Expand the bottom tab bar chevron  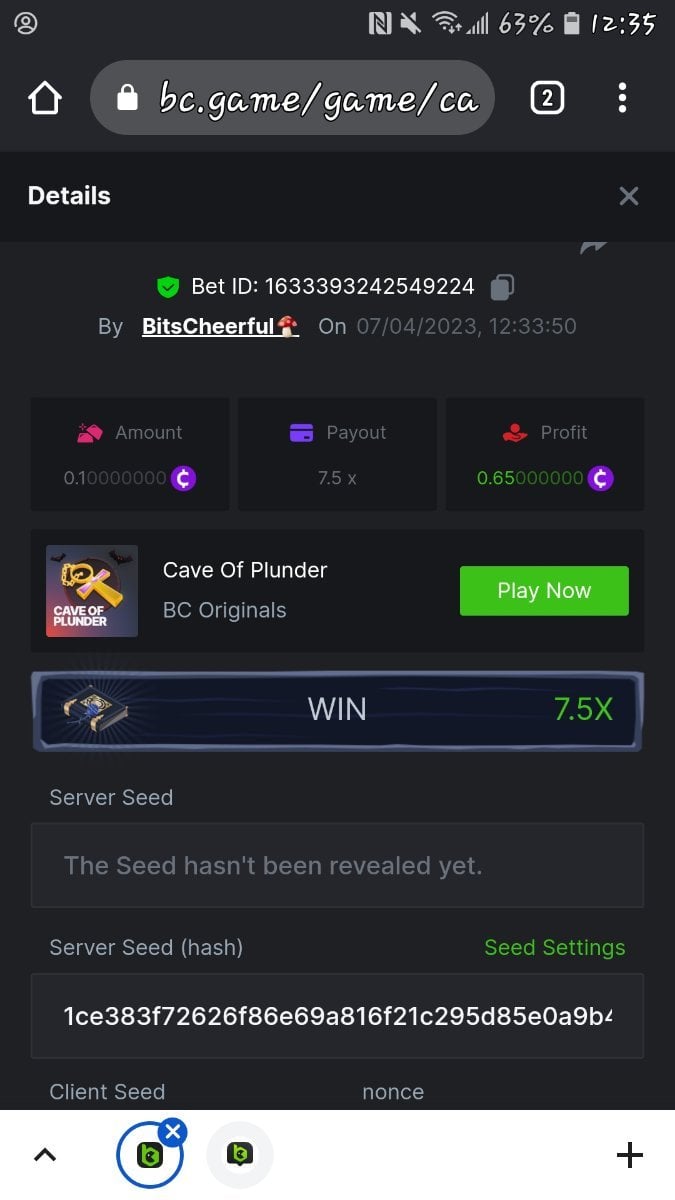[45, 1156]
